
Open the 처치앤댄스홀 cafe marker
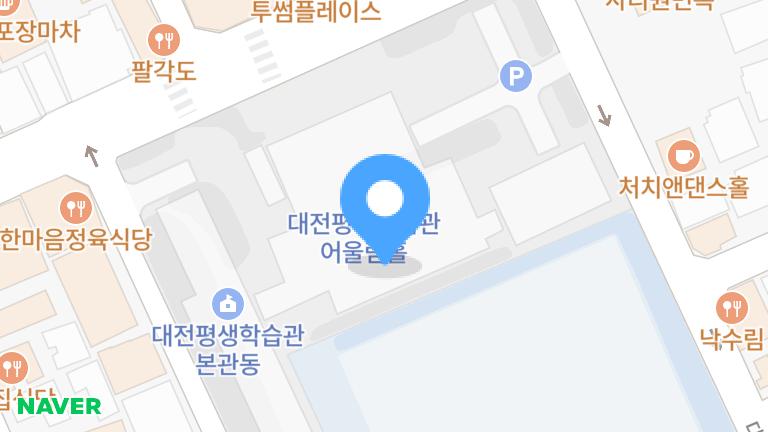tap(684, 155)
